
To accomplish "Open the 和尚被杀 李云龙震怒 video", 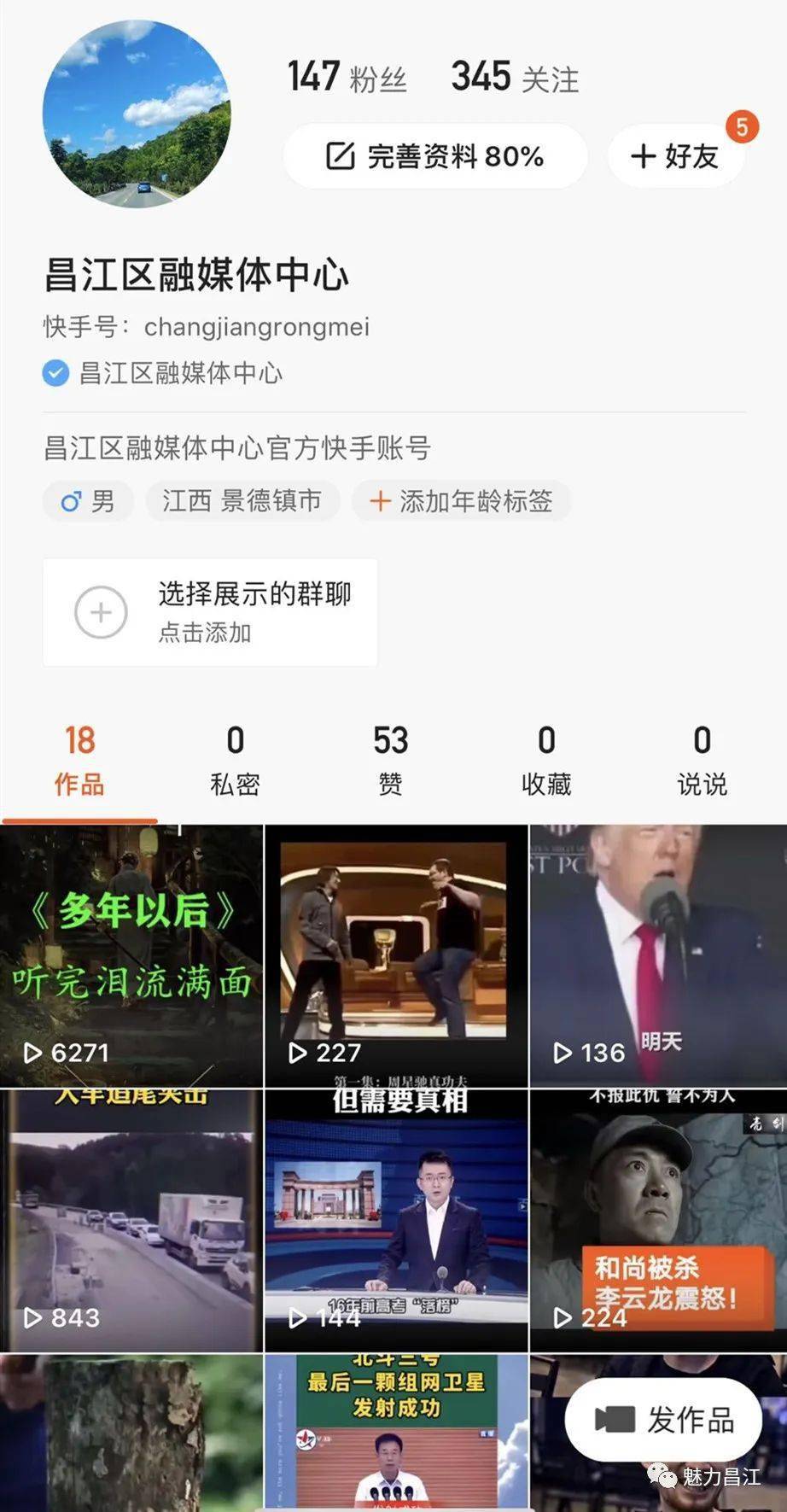I will point(658,1220).
